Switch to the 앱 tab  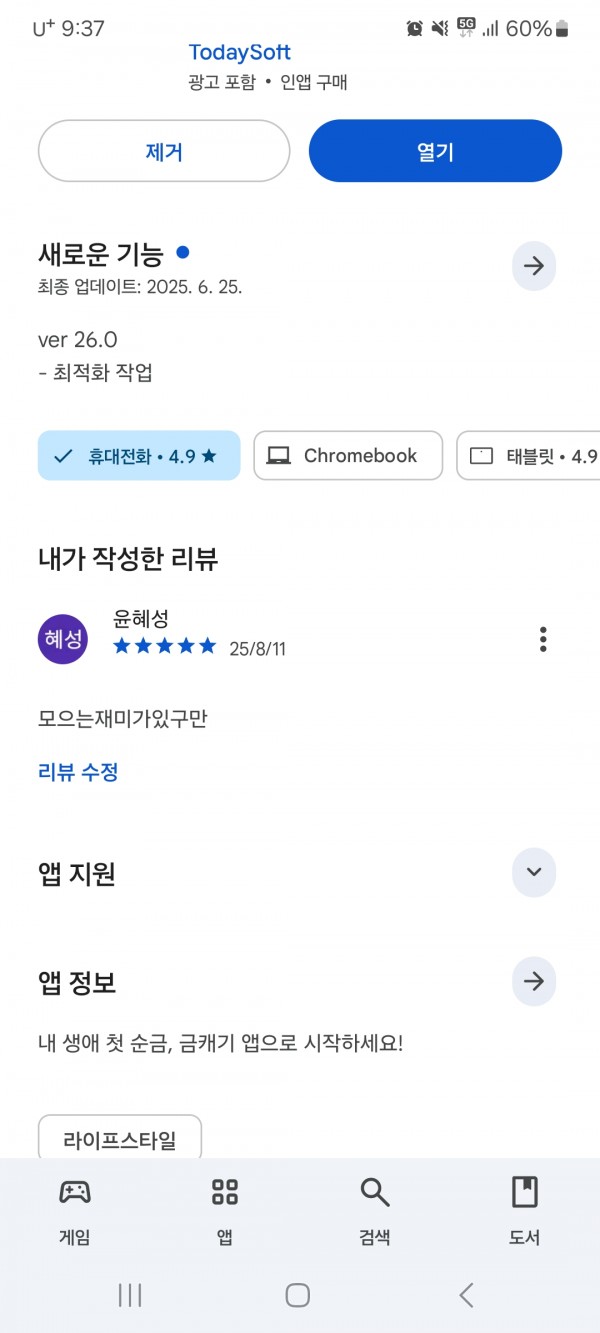coord(225,1210)
